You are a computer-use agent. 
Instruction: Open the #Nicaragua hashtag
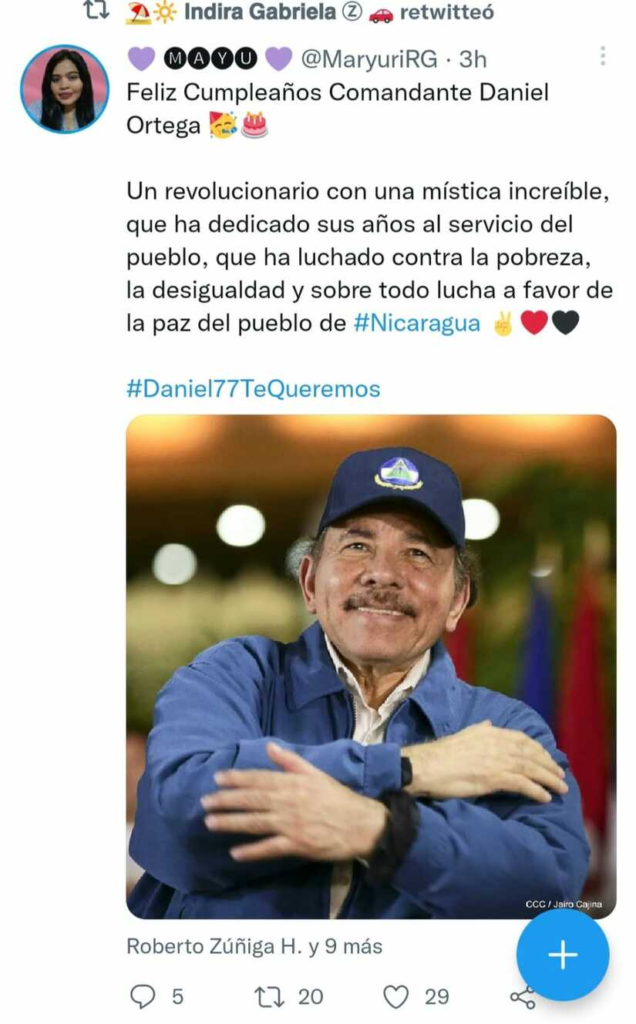point(418,324)
